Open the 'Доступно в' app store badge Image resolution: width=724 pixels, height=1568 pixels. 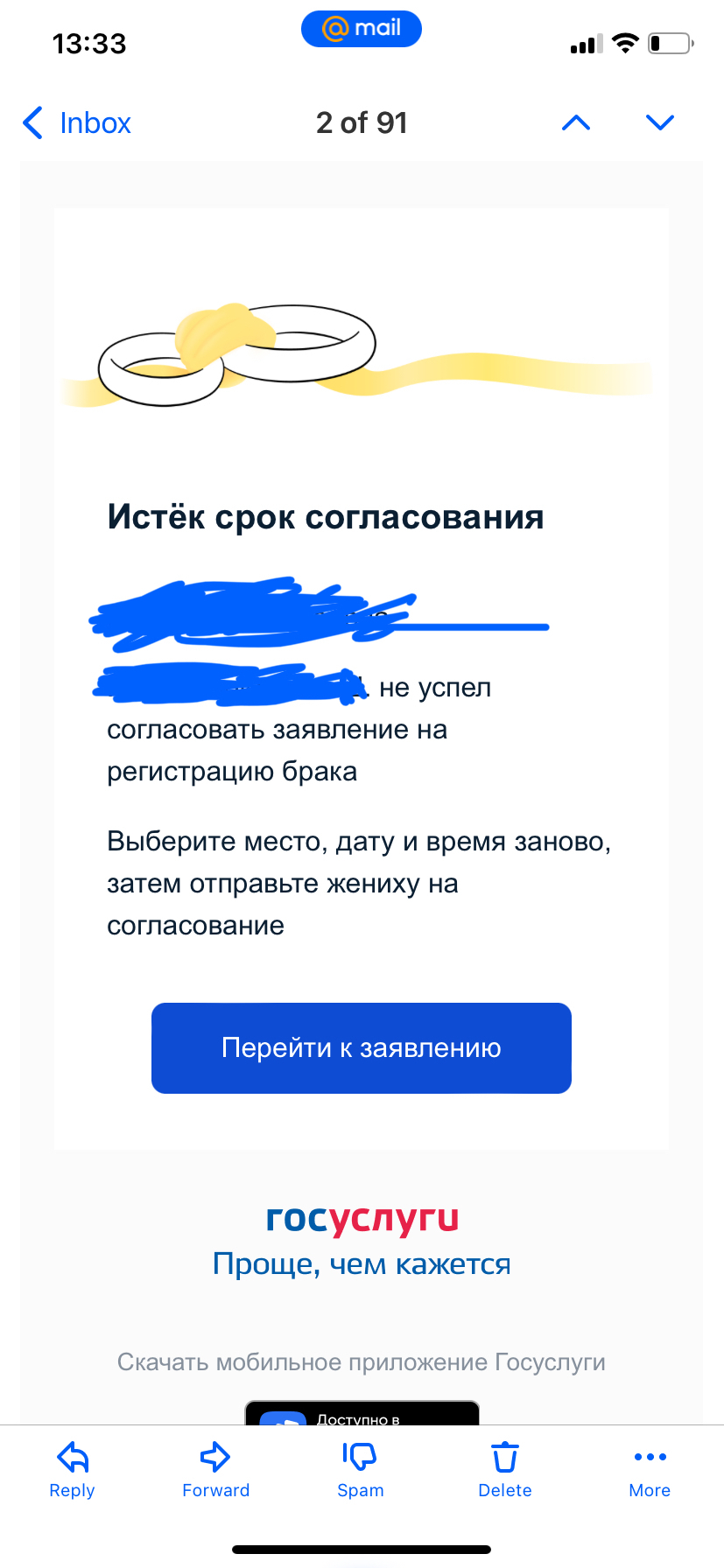point(362,1412)
